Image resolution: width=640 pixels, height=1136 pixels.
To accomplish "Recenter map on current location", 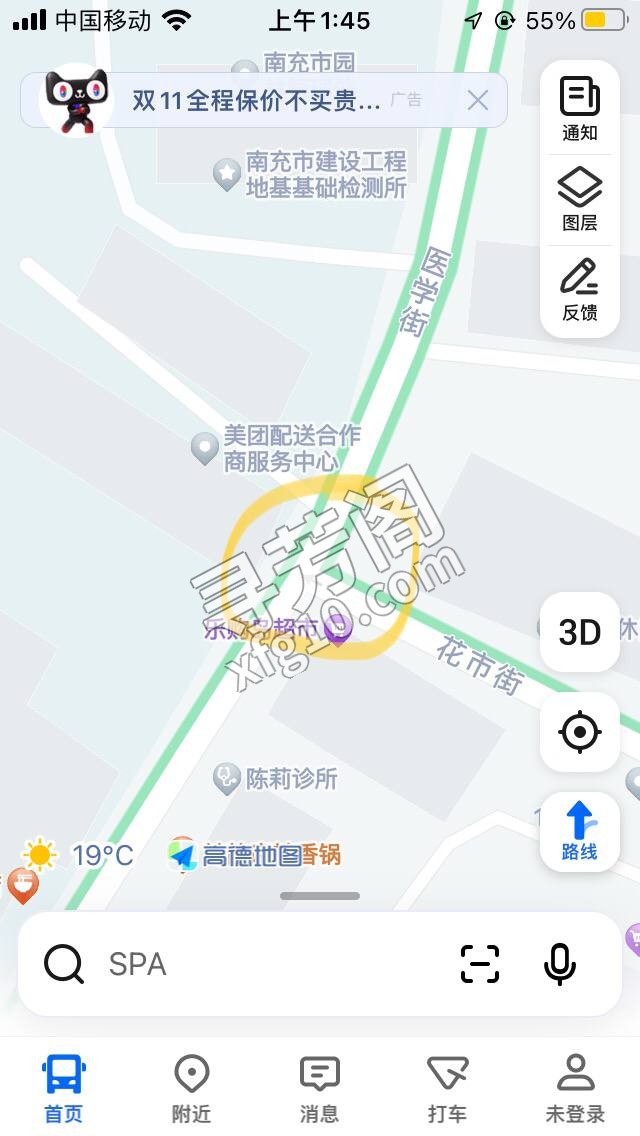I will [580, 732].
